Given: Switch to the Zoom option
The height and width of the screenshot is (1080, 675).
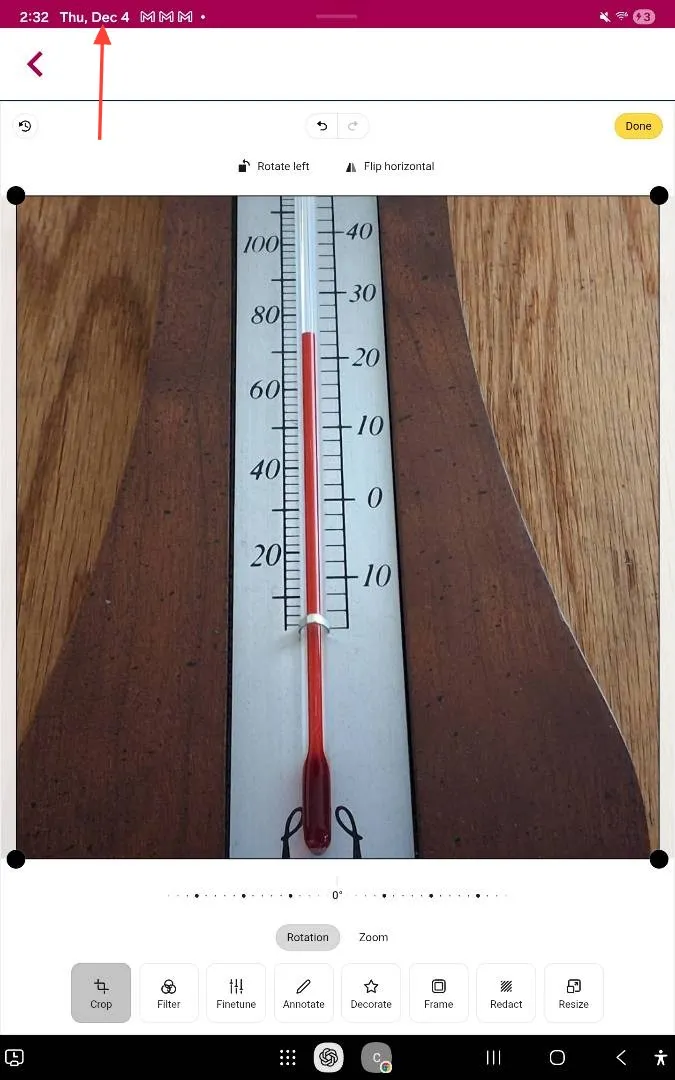Looking at the screenshot, I should point(373,937).
